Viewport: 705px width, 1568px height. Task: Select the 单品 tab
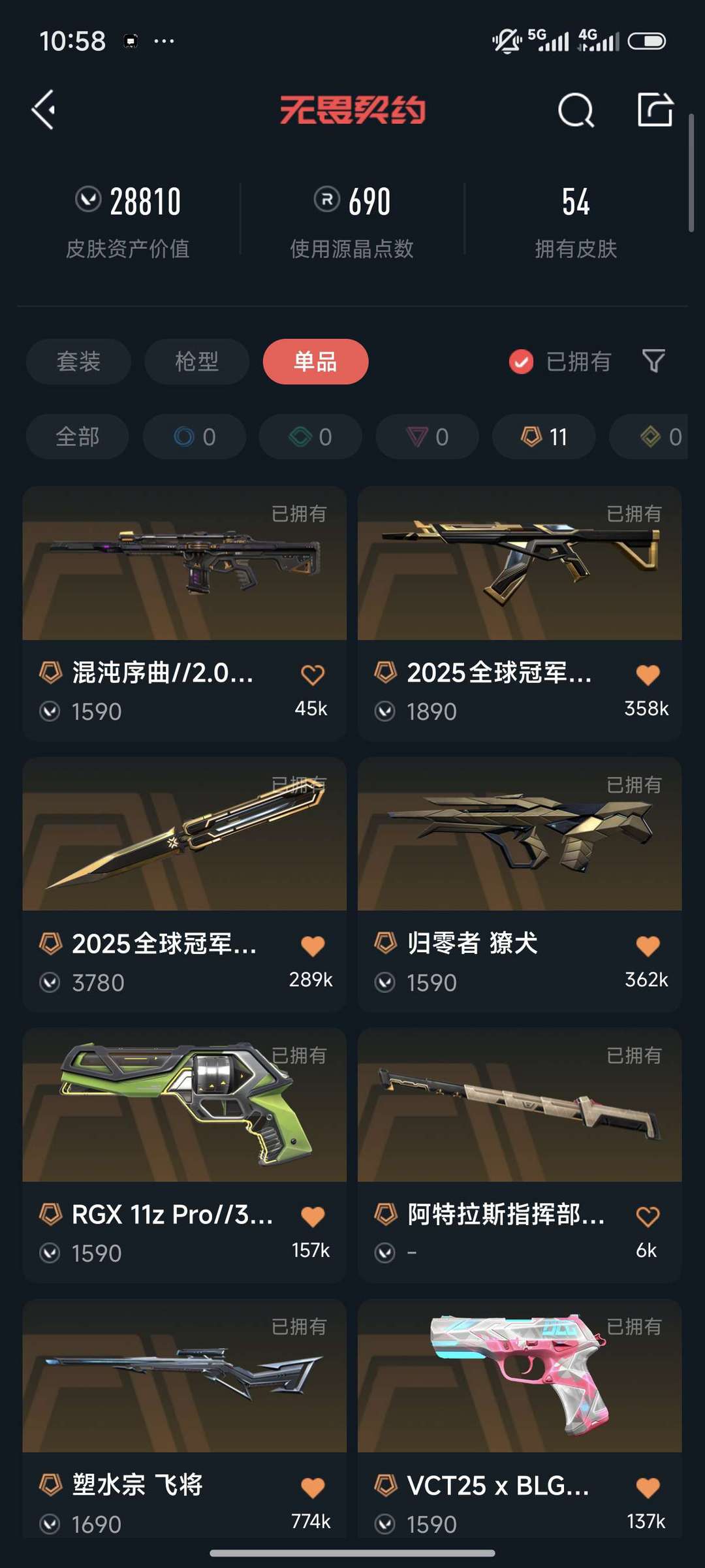315,361
